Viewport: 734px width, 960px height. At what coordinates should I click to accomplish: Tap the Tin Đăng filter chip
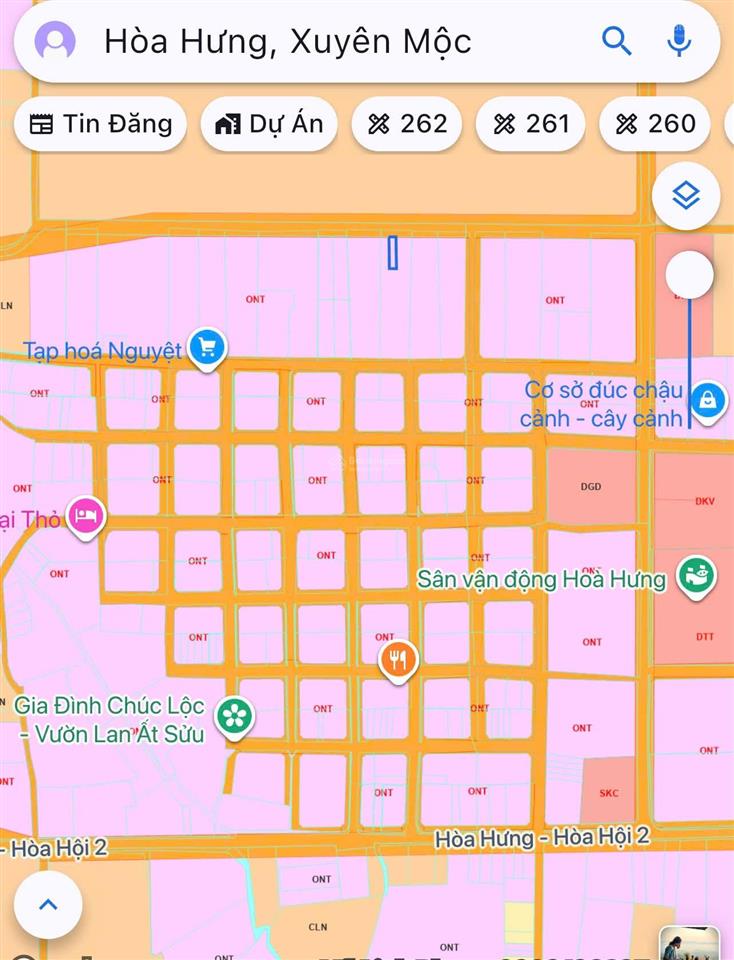tap(99, 124)
